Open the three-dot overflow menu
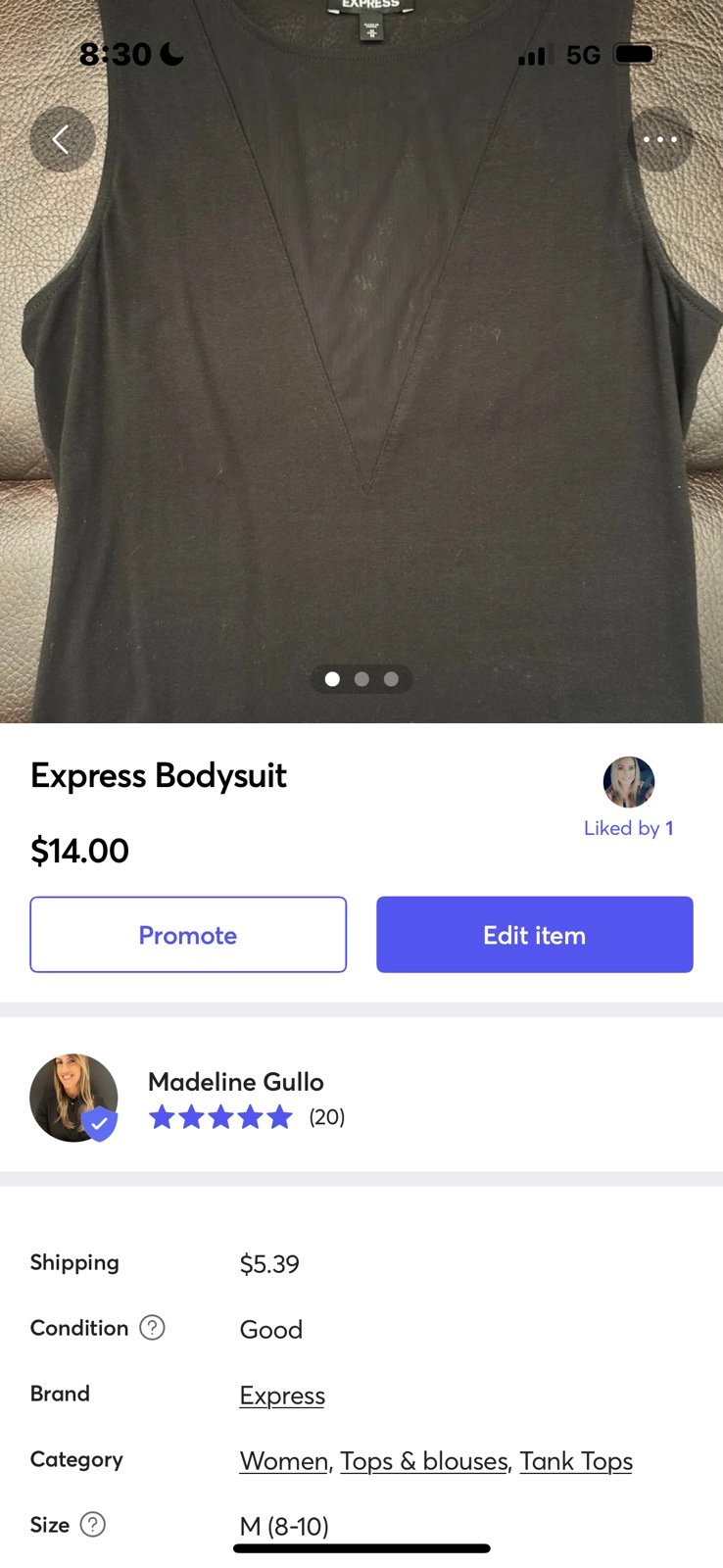This screenshot has height=1568, width=723. (x=660, y=139)
